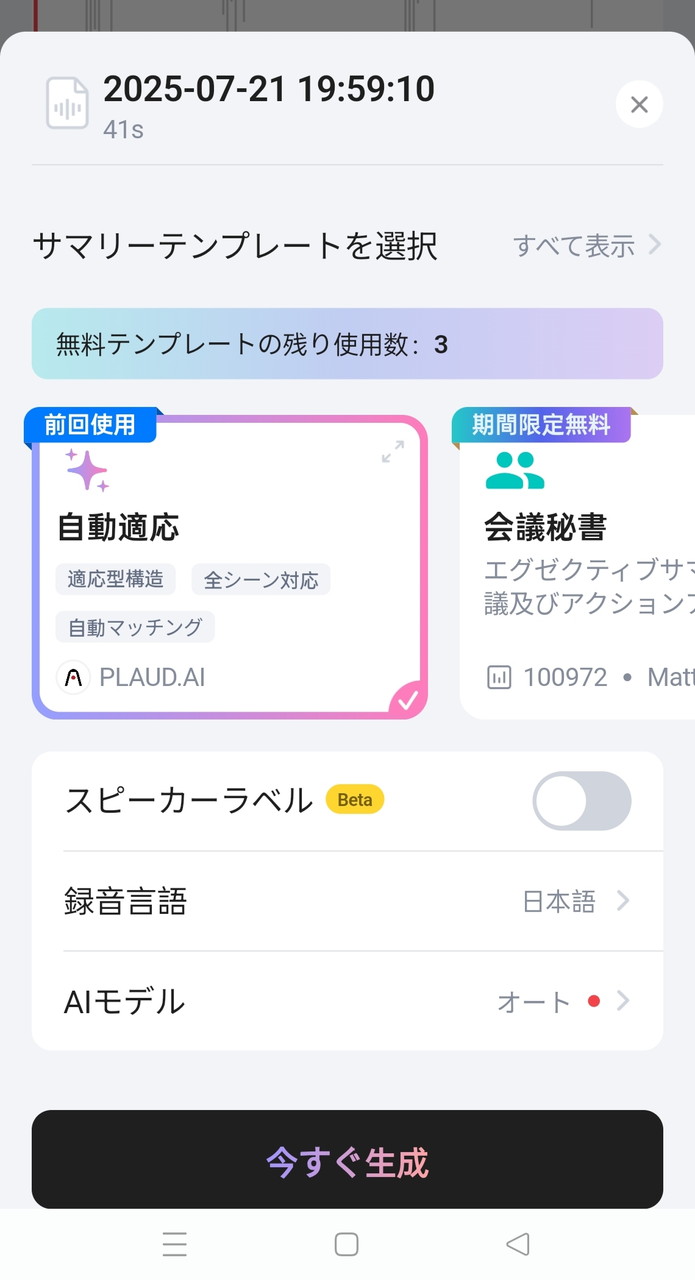This screenshot has height=1280, width=695.
Task: Open すべて表示 to see all templates
Action: click(586, 246)
